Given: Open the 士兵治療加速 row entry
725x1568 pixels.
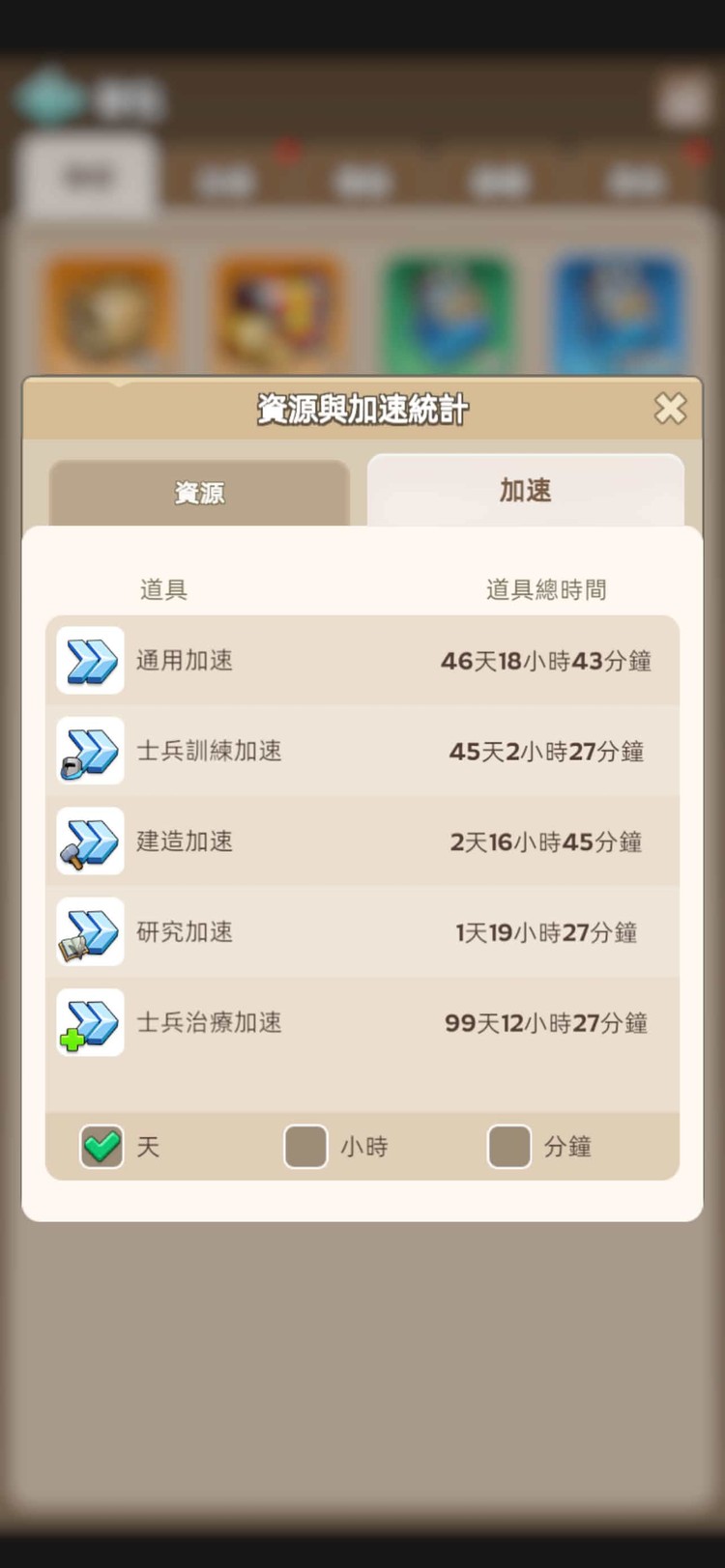Looking at the screenshot, I should (362, 1023).
